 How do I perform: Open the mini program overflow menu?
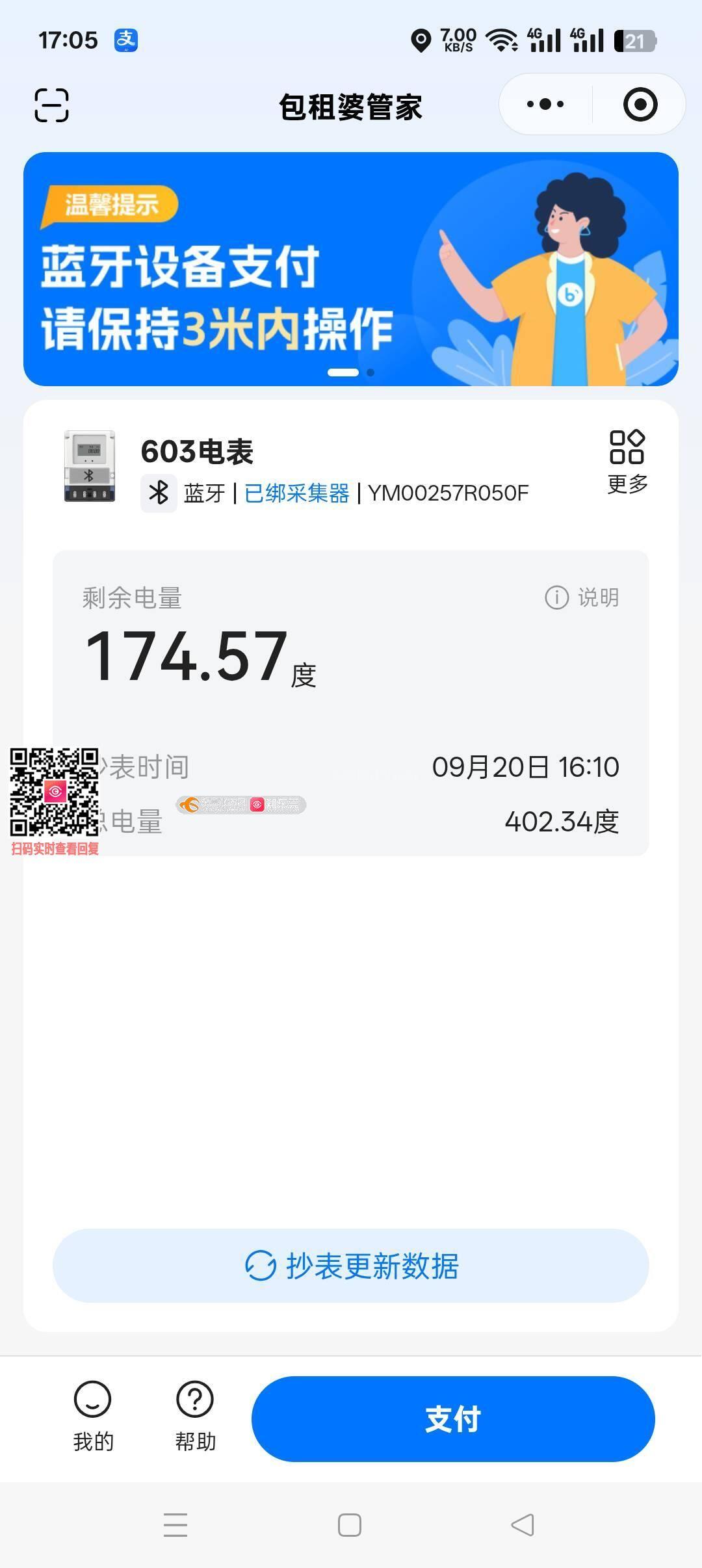click(x=545, y=104)
